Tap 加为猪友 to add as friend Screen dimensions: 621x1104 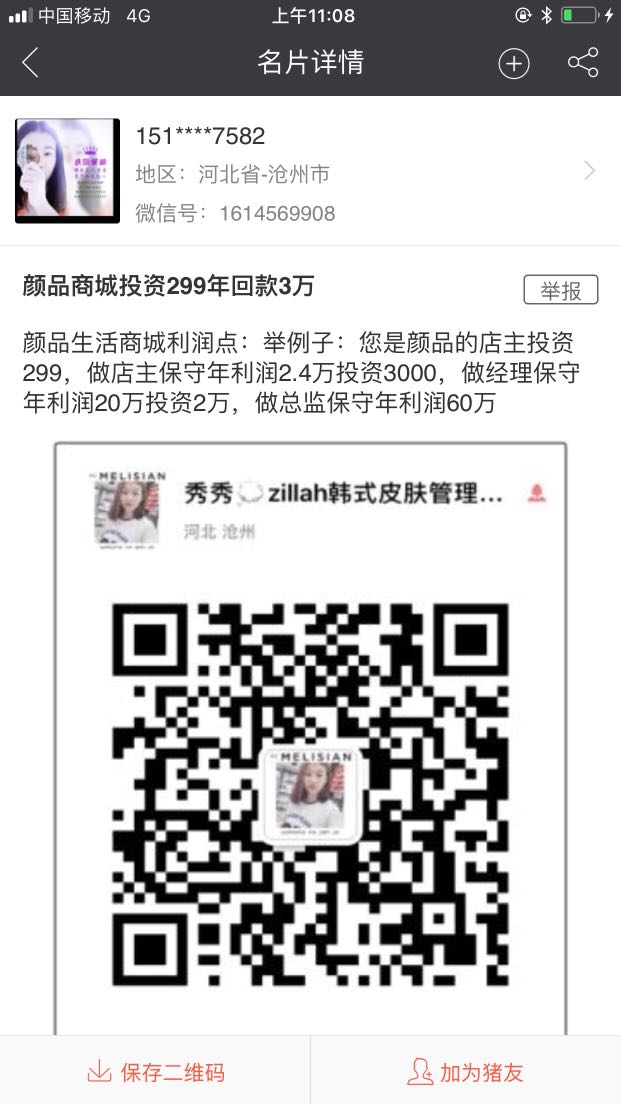[x=466, y=1073]
